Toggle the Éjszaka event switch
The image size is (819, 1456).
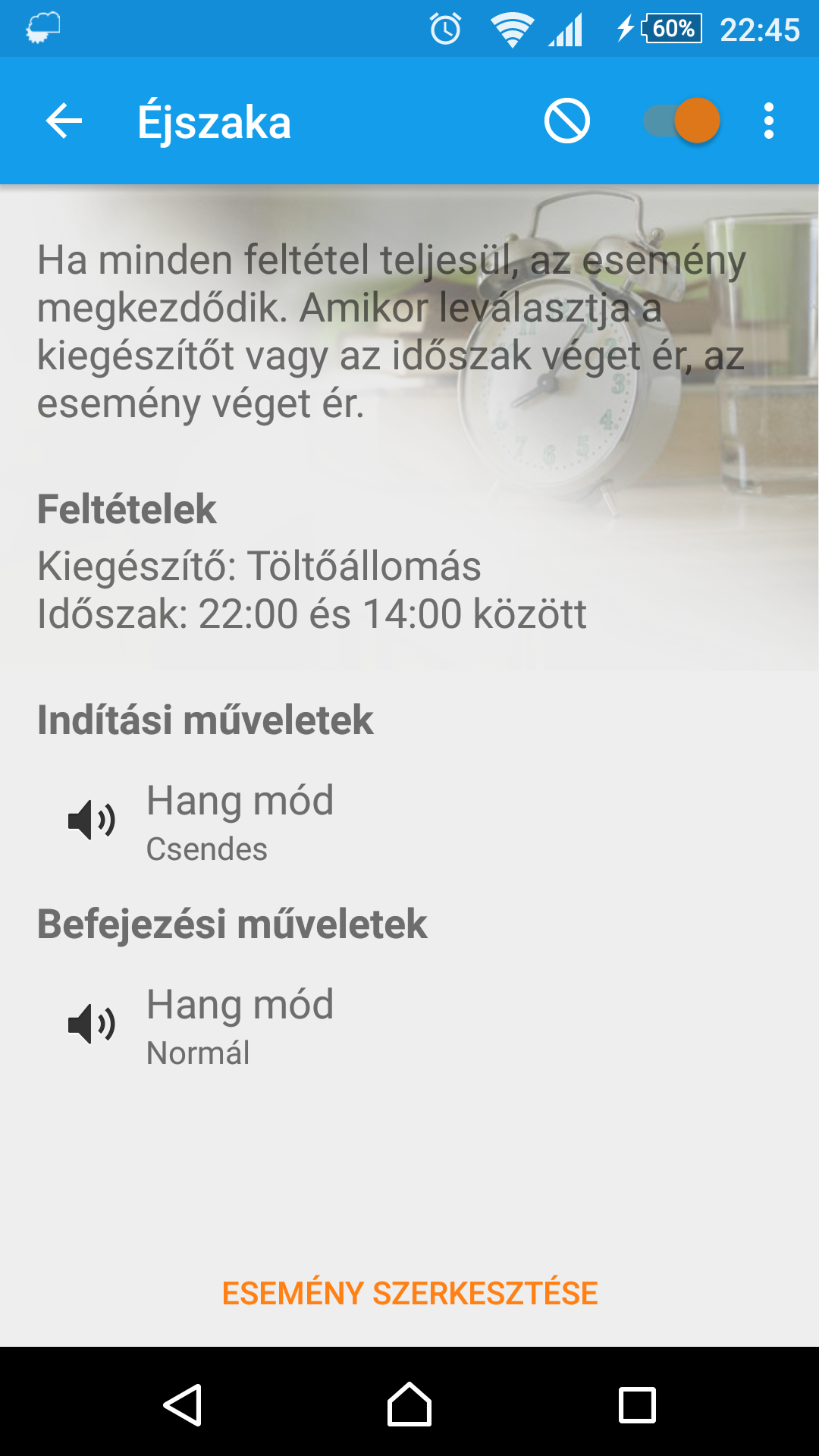(x=682, y=121)
